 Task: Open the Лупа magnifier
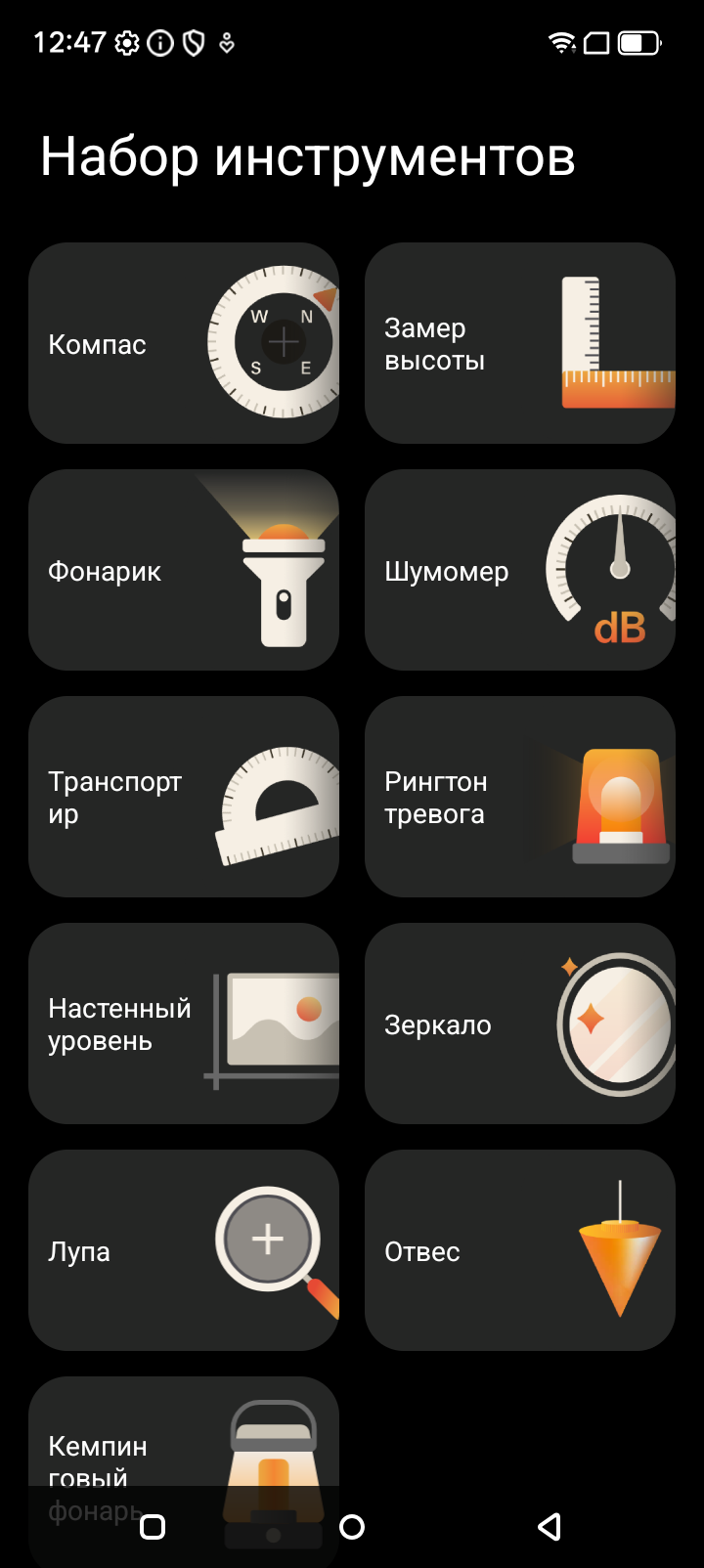tap(183, 1250)
